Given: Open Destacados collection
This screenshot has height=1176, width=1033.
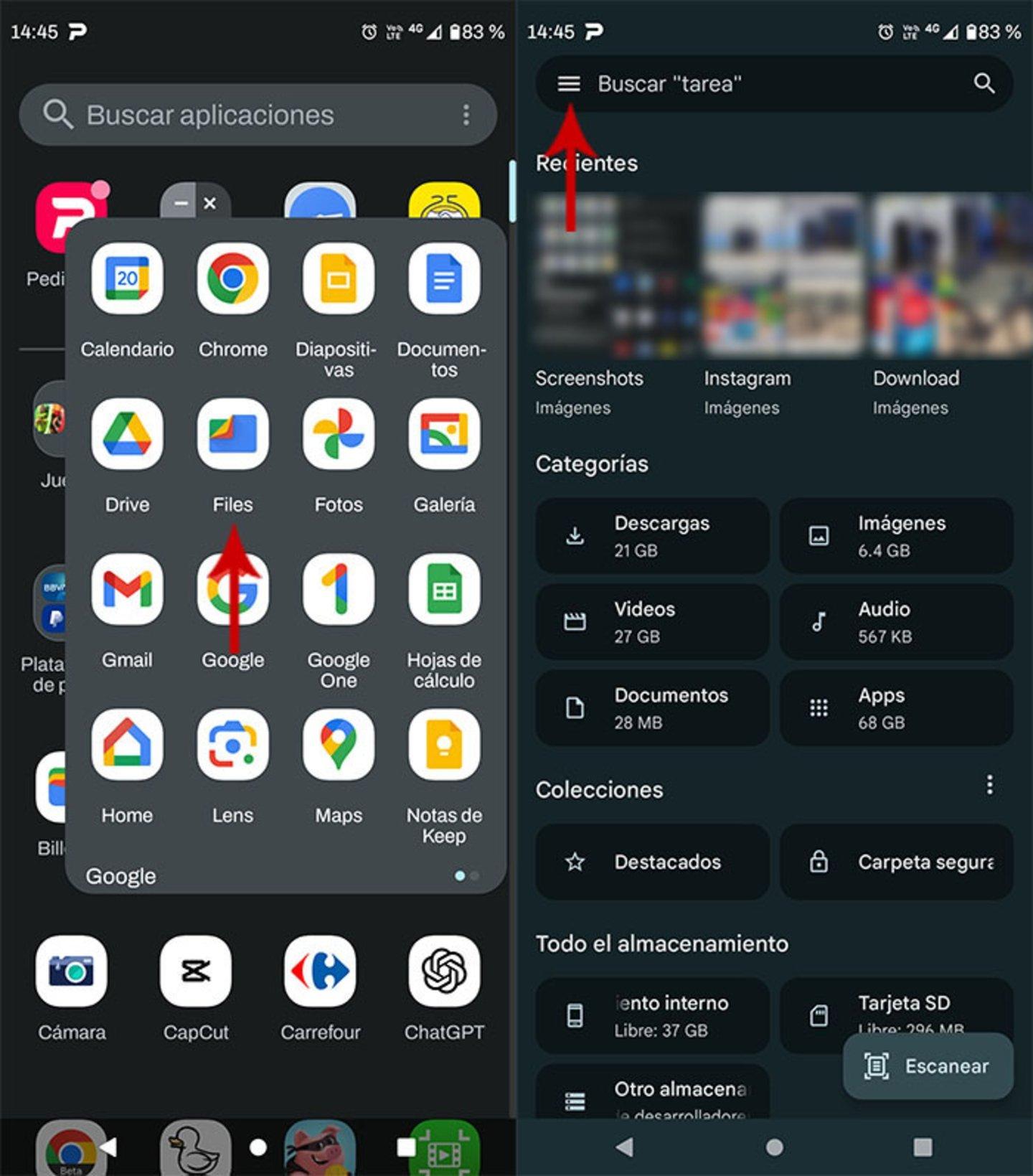Looking at the screenshot, I should (x=652, y=862).
